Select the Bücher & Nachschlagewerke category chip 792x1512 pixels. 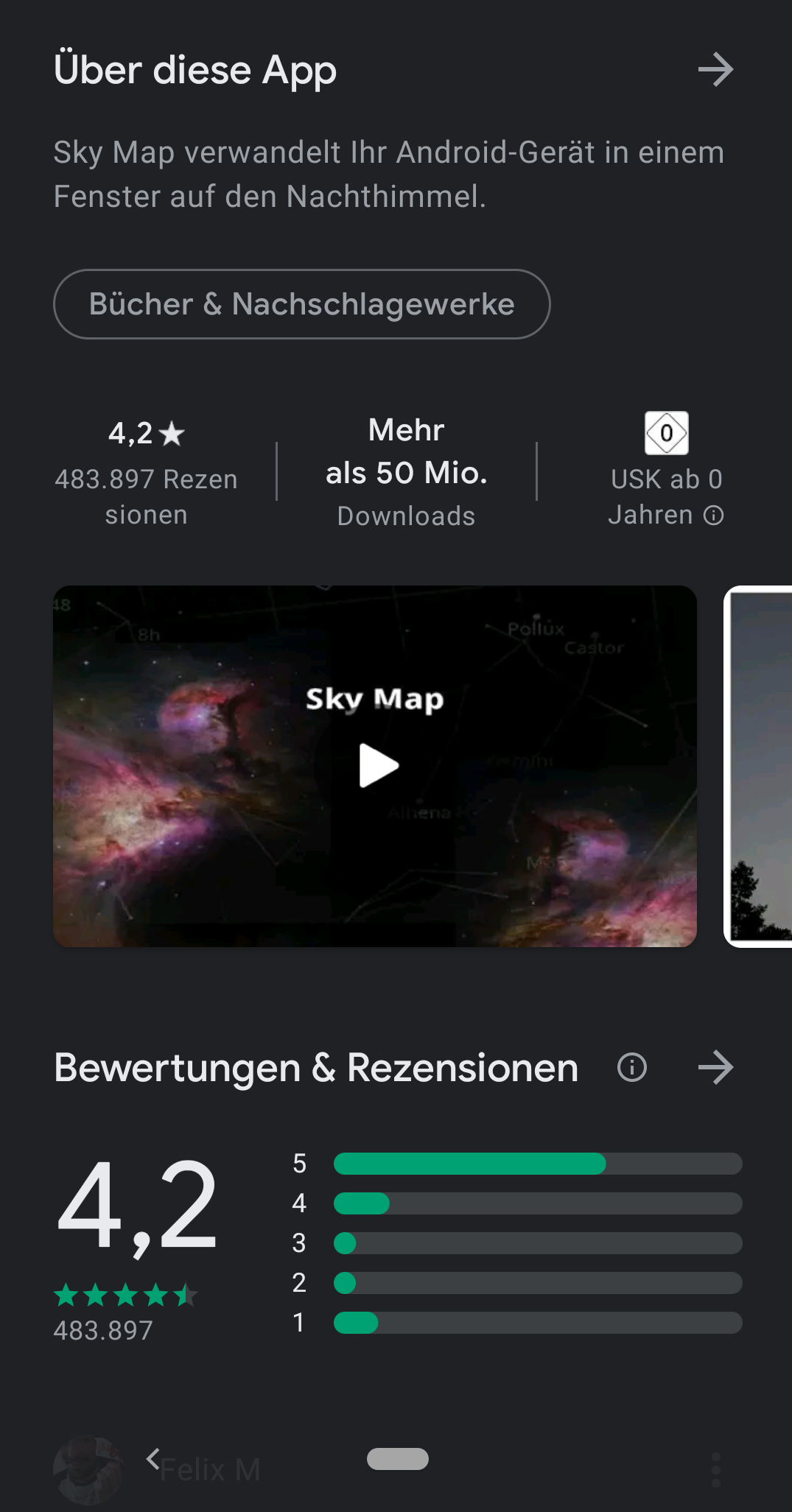[x=301, y=304]
